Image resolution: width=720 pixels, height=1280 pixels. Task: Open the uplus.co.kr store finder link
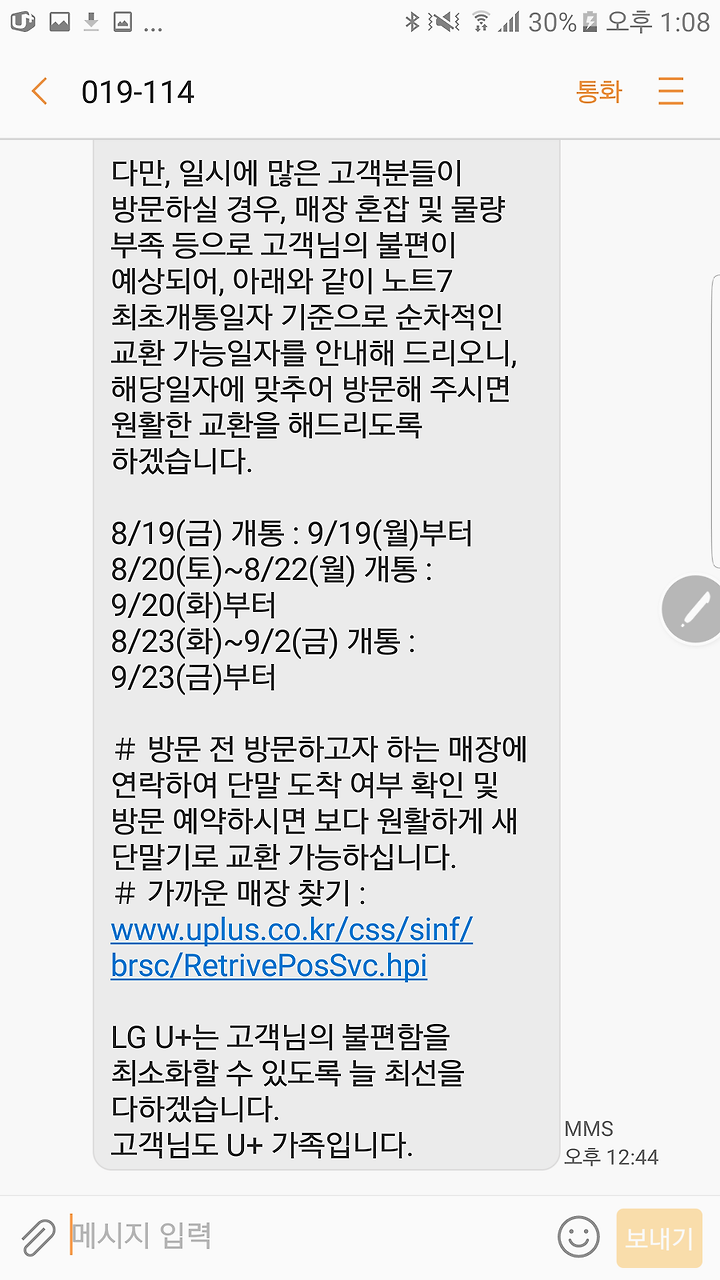[x=292, y=948]
